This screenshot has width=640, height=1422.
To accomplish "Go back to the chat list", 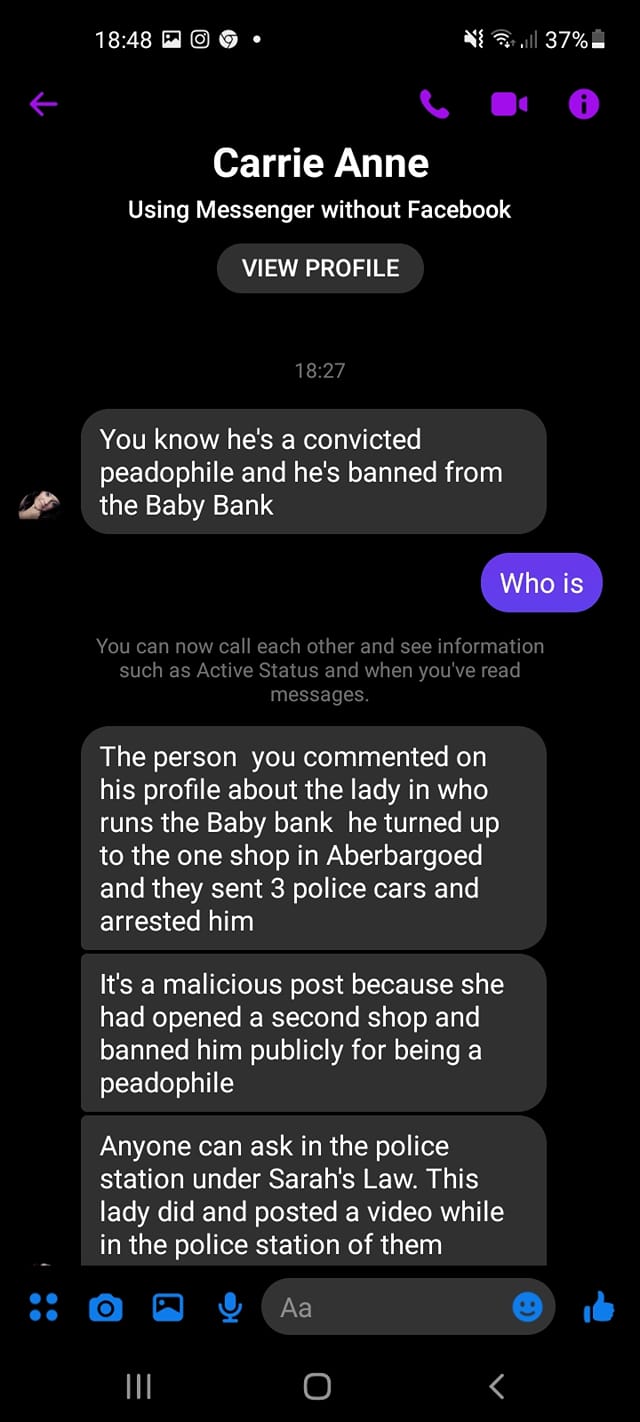I will [44, 103].
